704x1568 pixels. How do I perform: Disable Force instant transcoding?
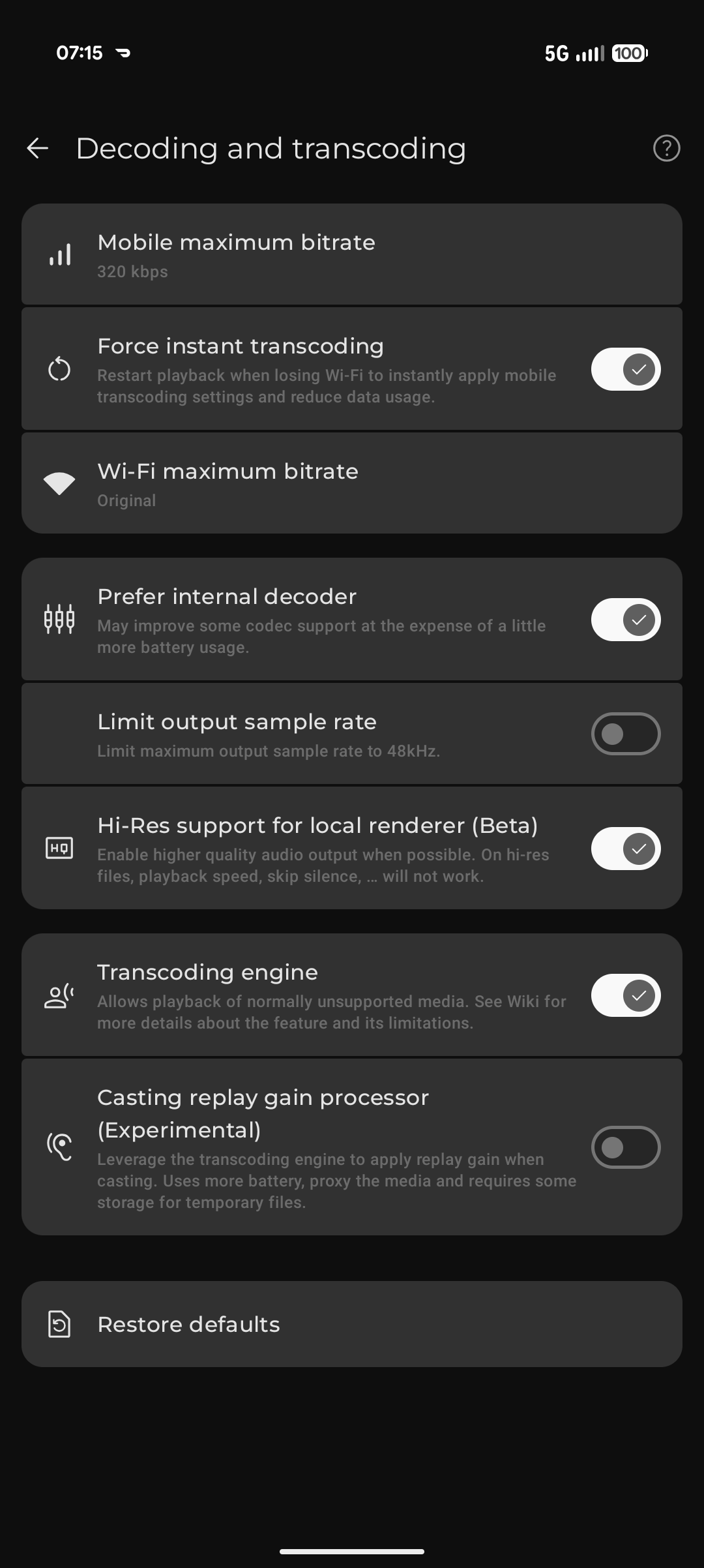[625, 369]
